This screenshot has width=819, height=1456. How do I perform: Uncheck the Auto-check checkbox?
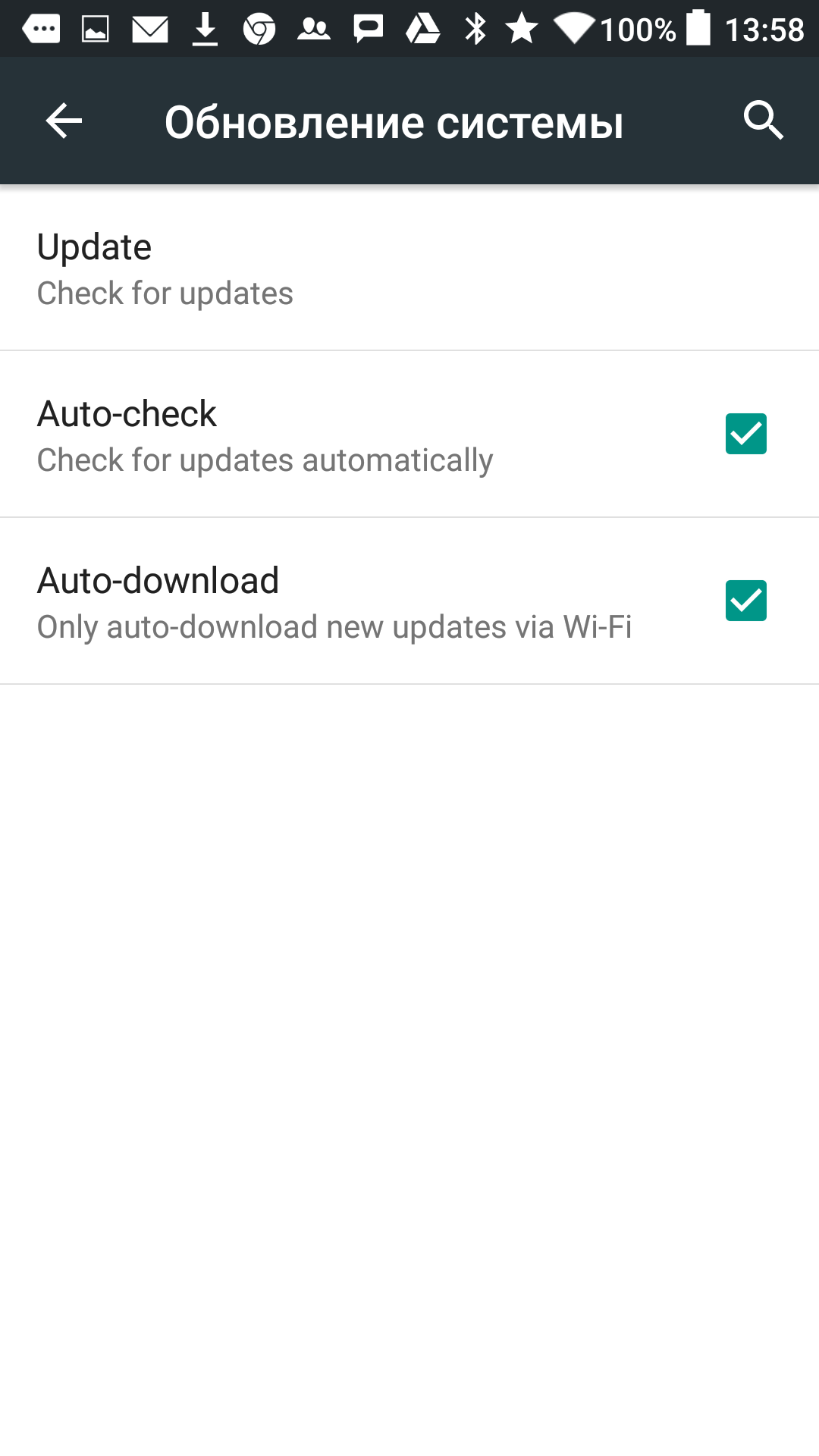coord(746,434)
